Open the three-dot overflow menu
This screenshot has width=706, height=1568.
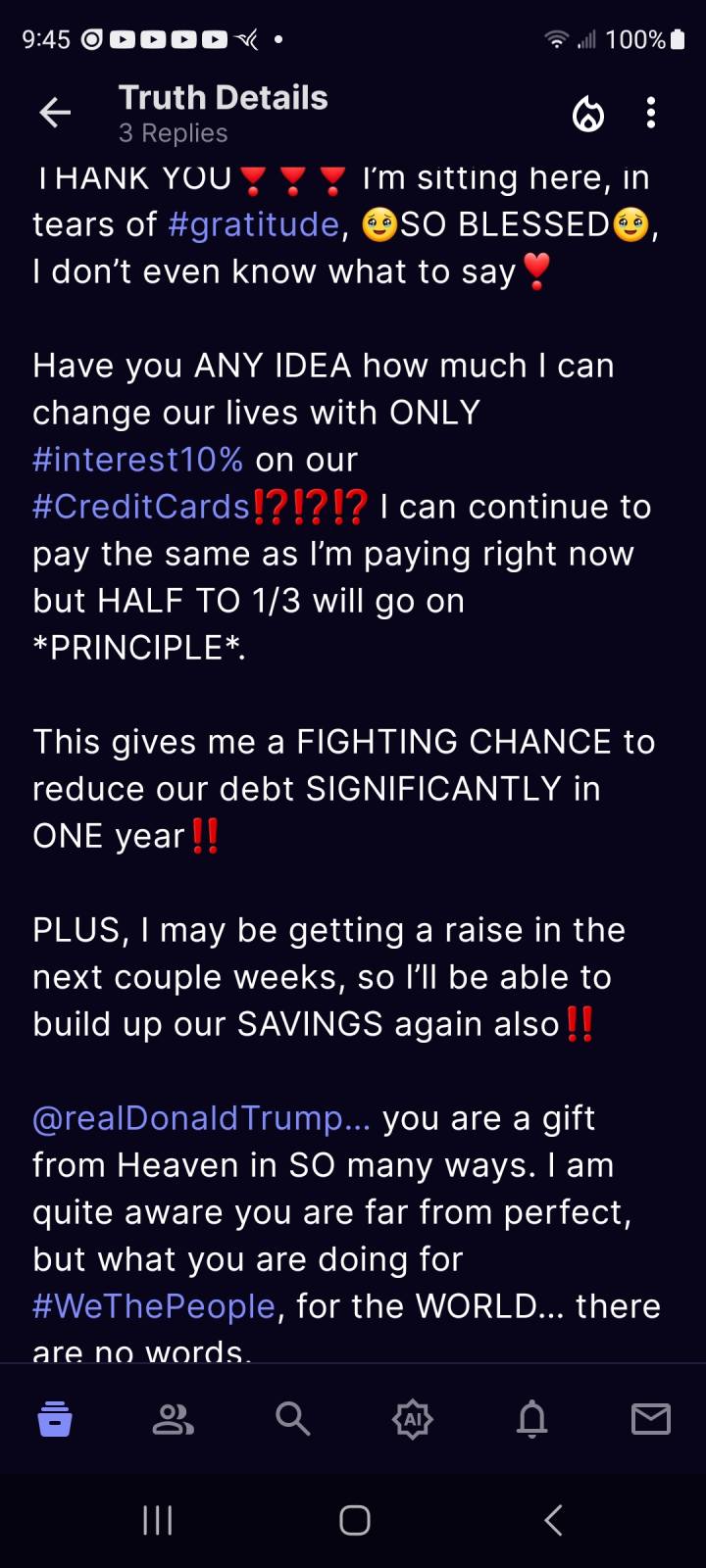point(651,114)
